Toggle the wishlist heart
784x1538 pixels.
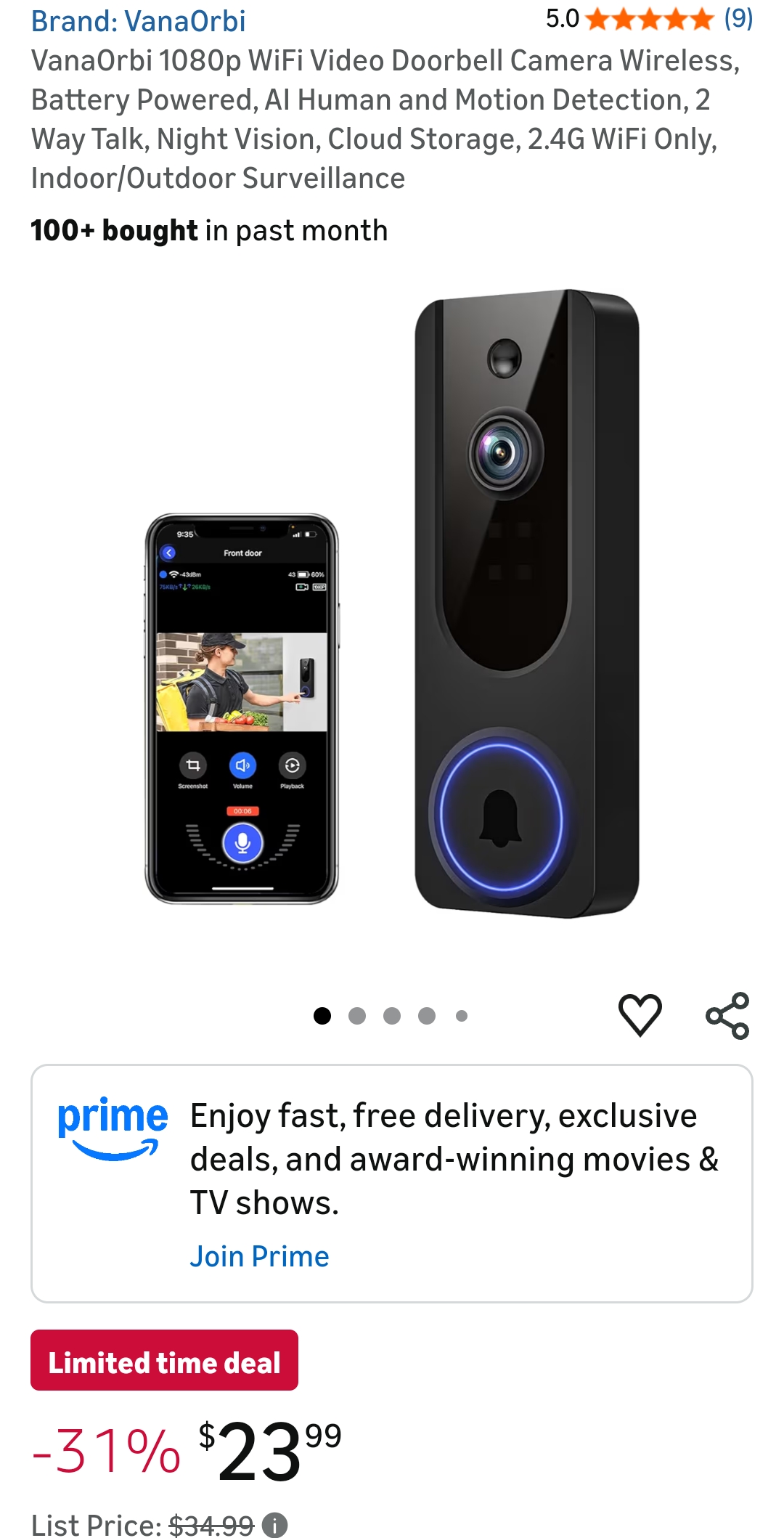pos(642,1016)
